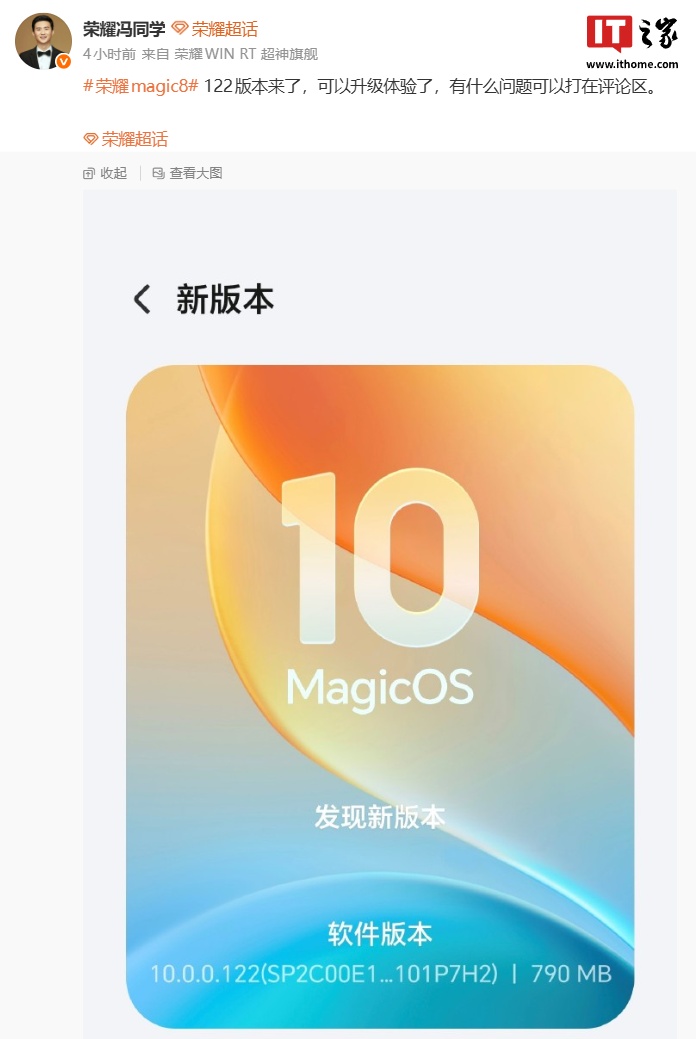
Task: Open the 荣耀超话 badge beside the username
Action: pos(215,30)
